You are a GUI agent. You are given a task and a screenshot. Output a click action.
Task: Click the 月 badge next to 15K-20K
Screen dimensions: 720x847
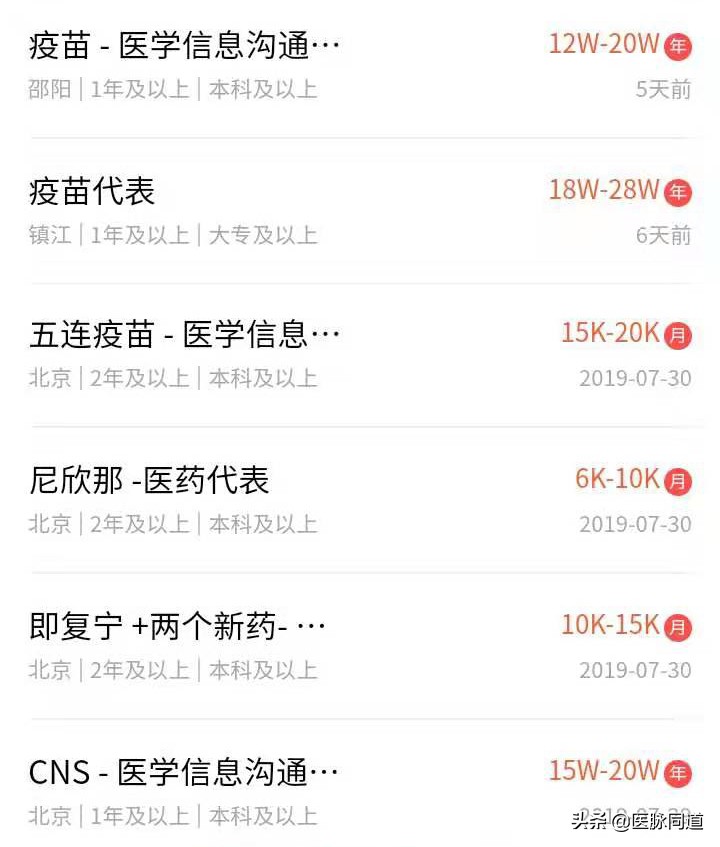[678, 334]
